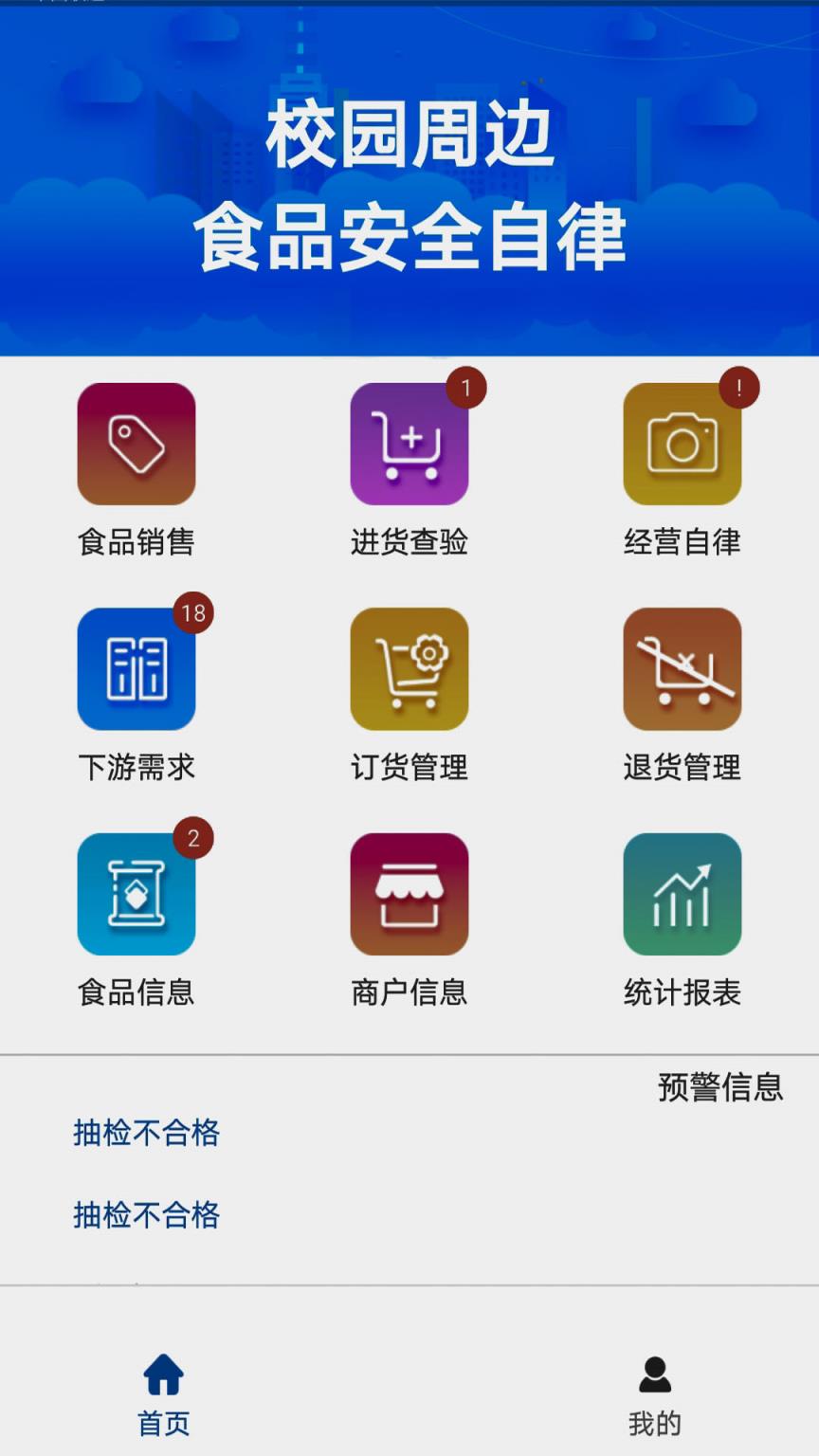Image resolution: width=819 pixels, height=1456 pixels.
Task: Tap the exclamation badge on 经营自律
Action: (739, 387)
